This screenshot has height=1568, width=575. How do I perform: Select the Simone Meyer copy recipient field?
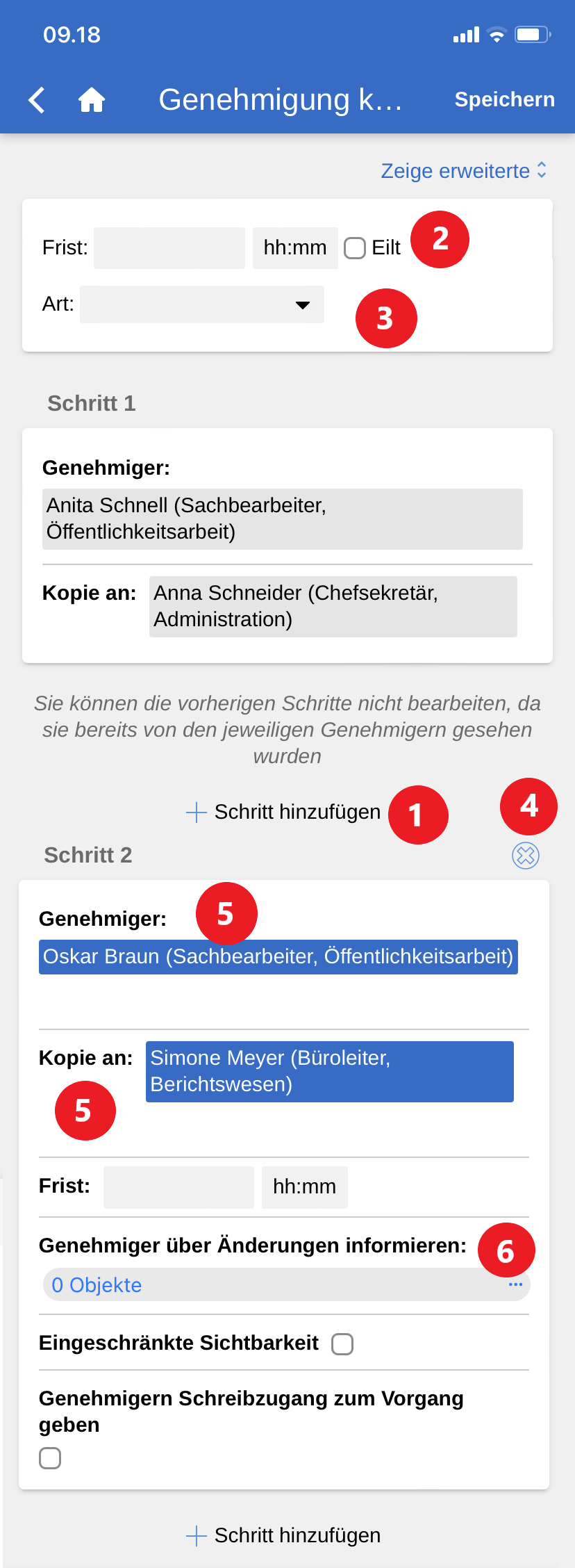[x=329, y=1071]
